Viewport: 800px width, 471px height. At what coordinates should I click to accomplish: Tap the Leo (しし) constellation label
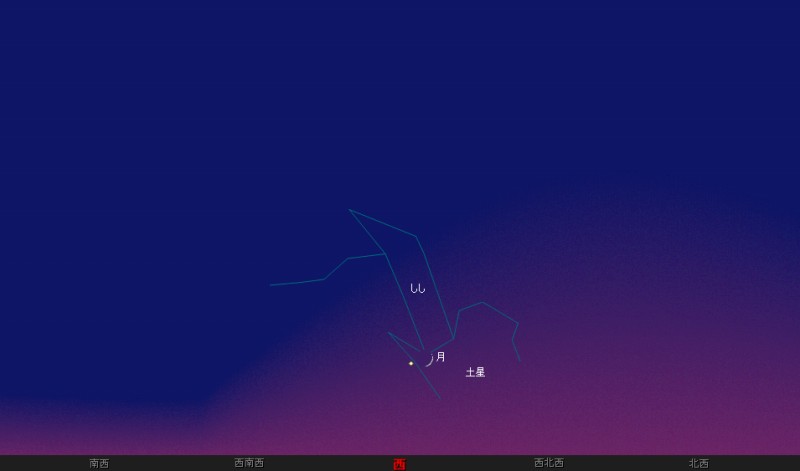[418, 288]
